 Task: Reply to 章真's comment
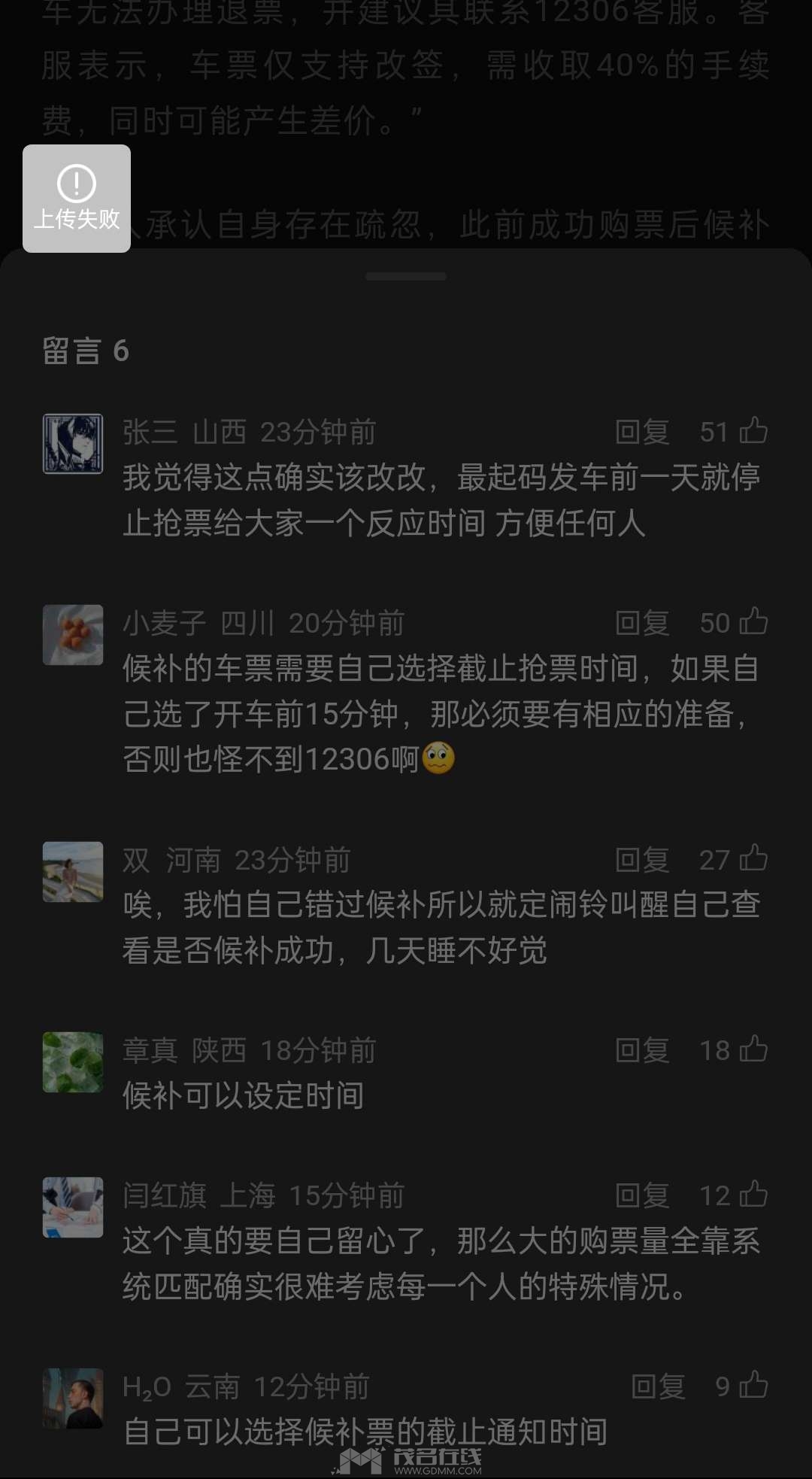[642, 1050]
